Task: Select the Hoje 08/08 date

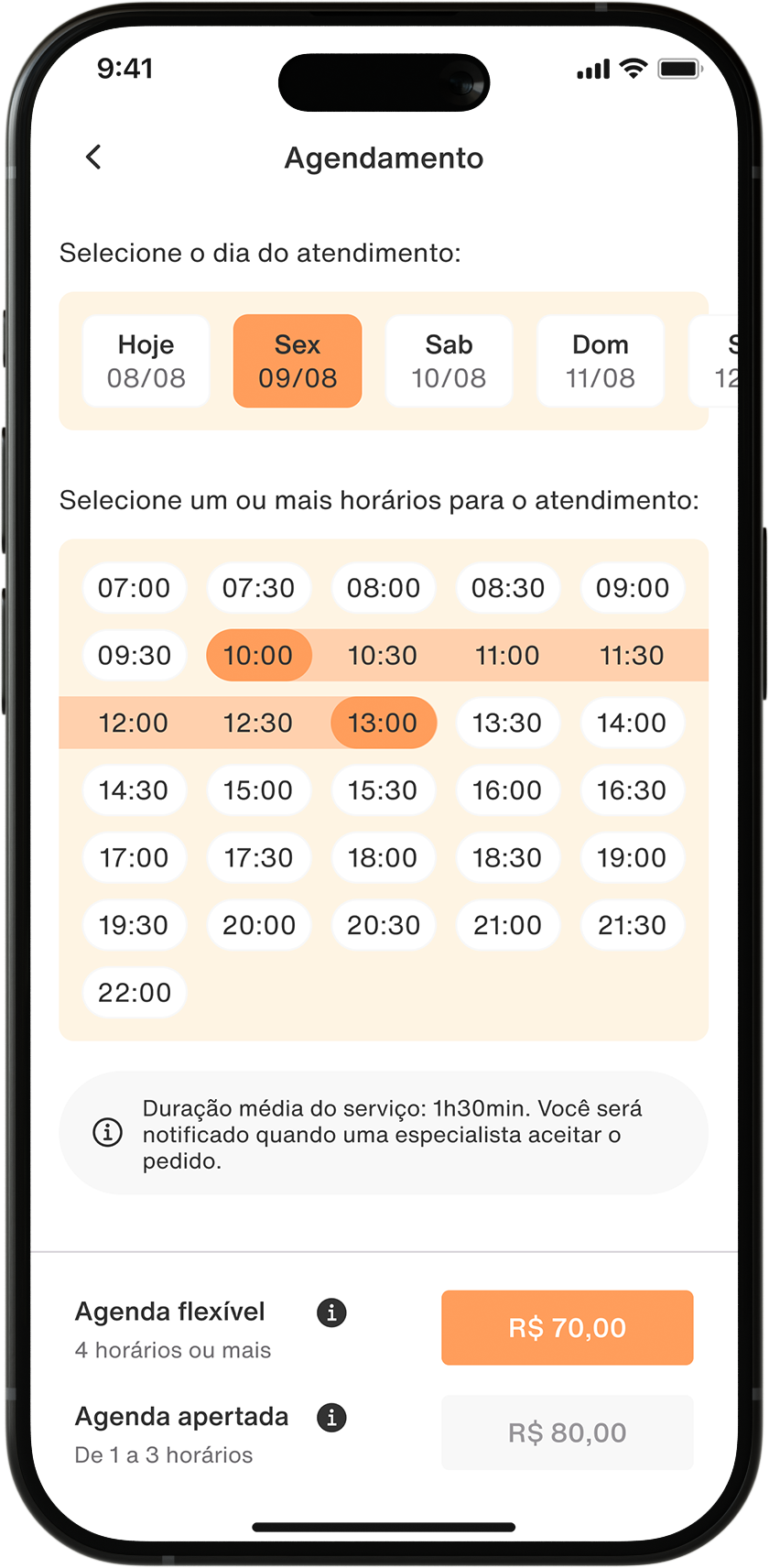Action: (x=146, y=361)
